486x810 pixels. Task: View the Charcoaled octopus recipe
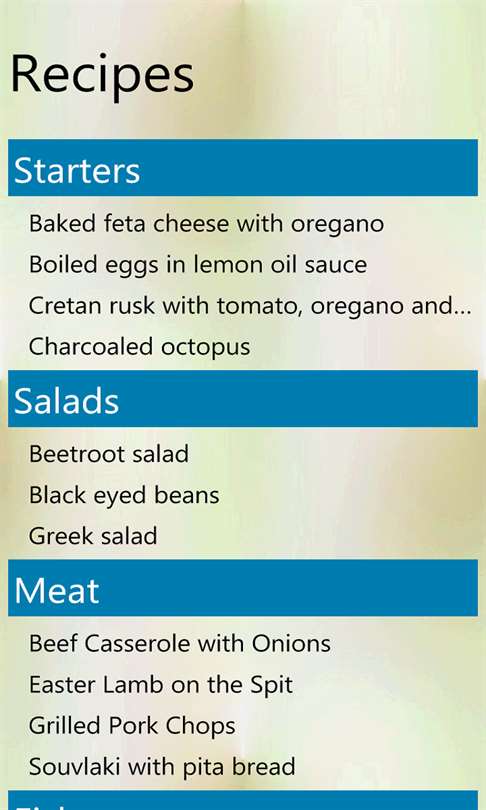pos(139,347)
